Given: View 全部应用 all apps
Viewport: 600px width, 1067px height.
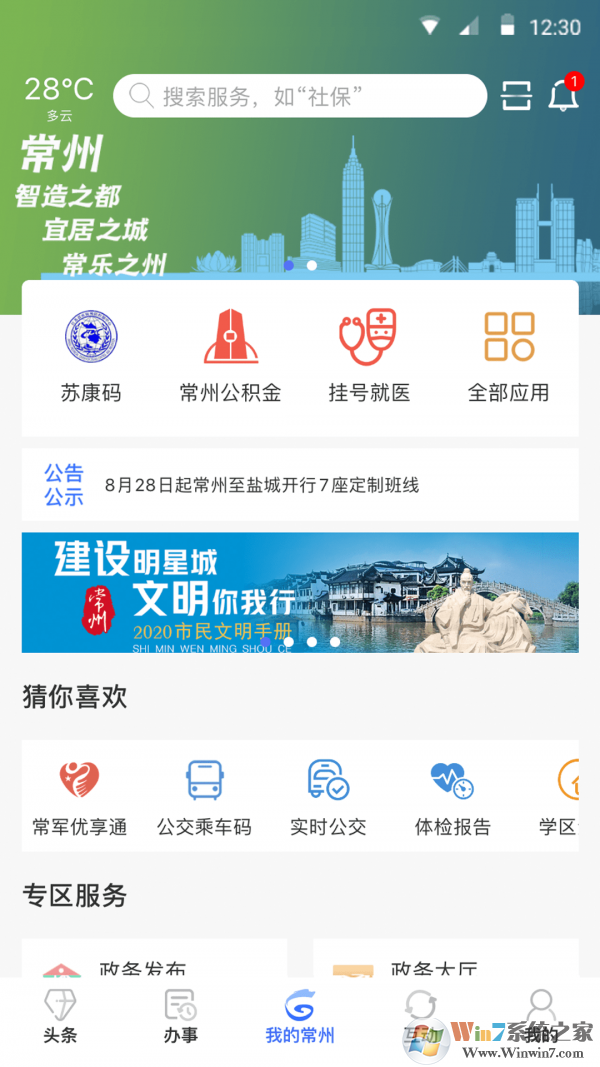Looking at the screenshot, I should [509, 357].
